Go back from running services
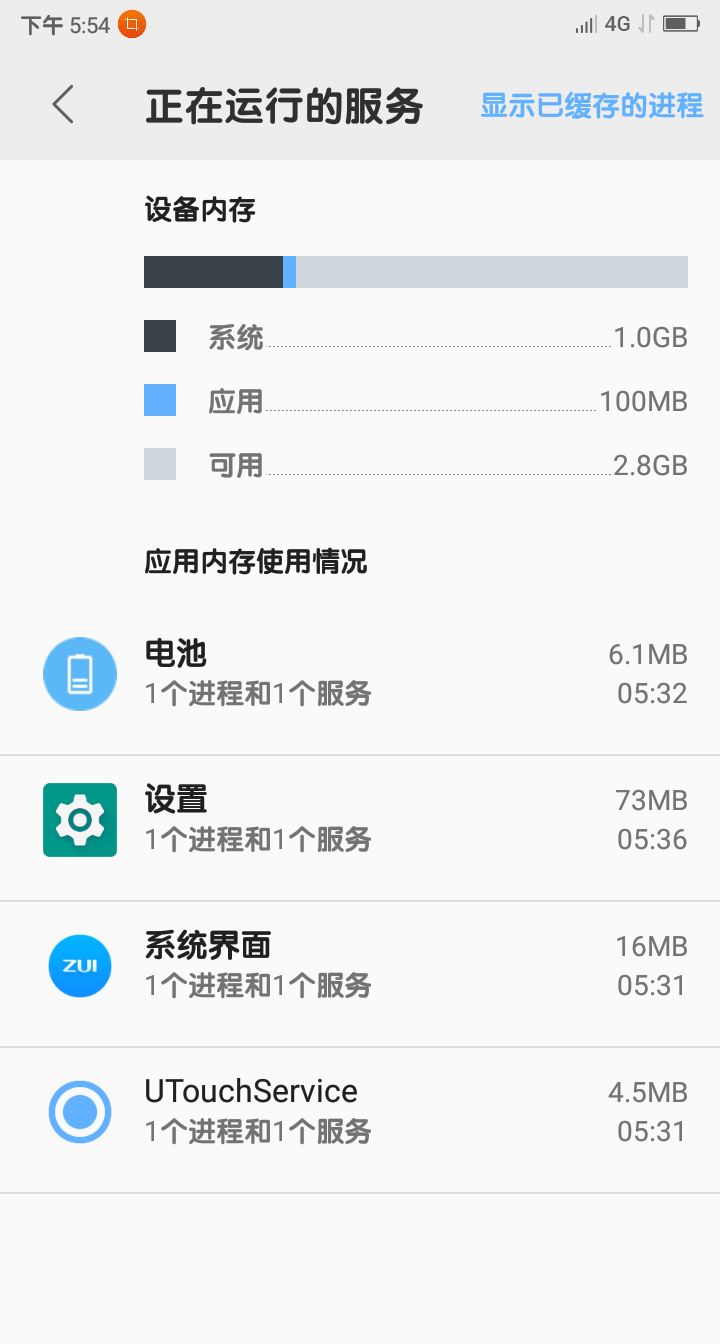 tap(63, 105)
